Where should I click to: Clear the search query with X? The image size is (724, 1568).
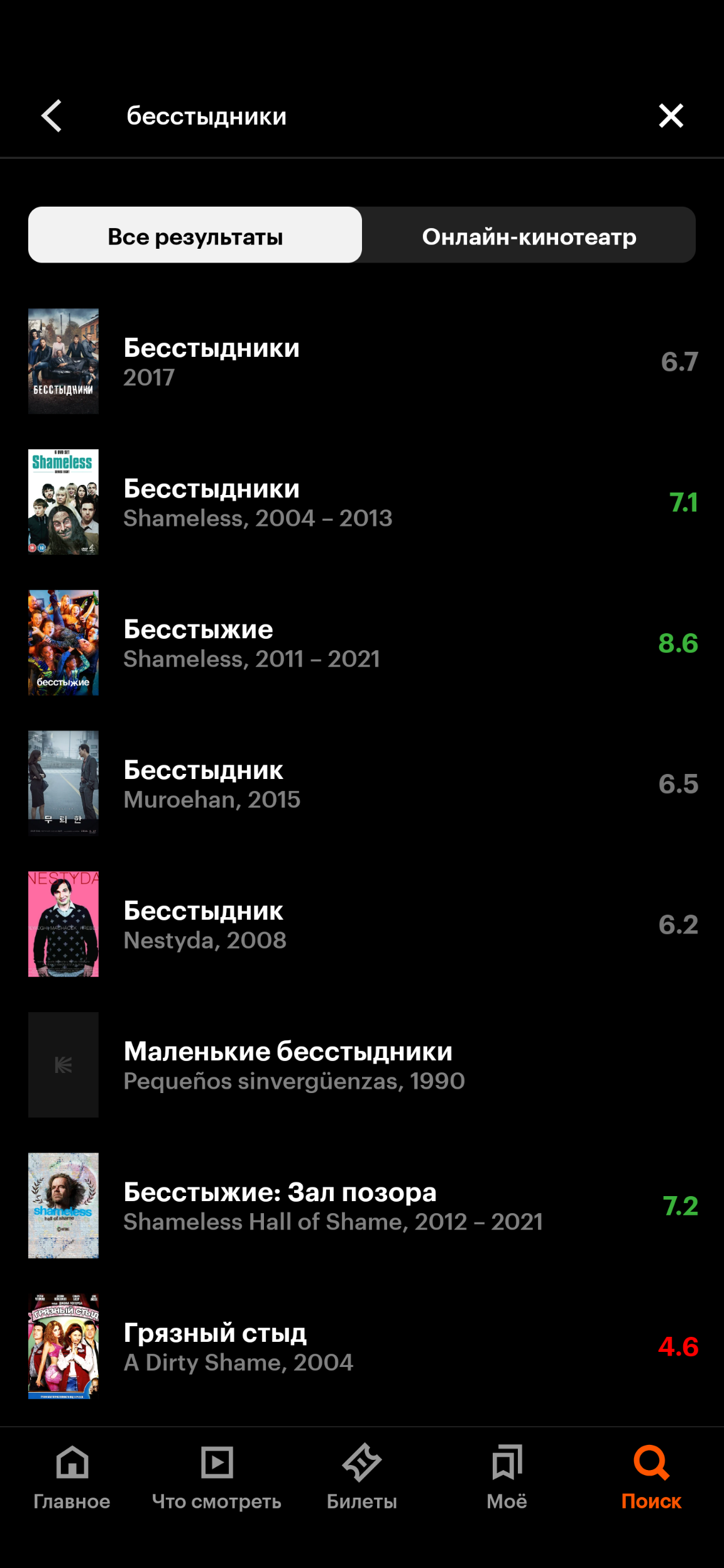(x=671, y=116)
